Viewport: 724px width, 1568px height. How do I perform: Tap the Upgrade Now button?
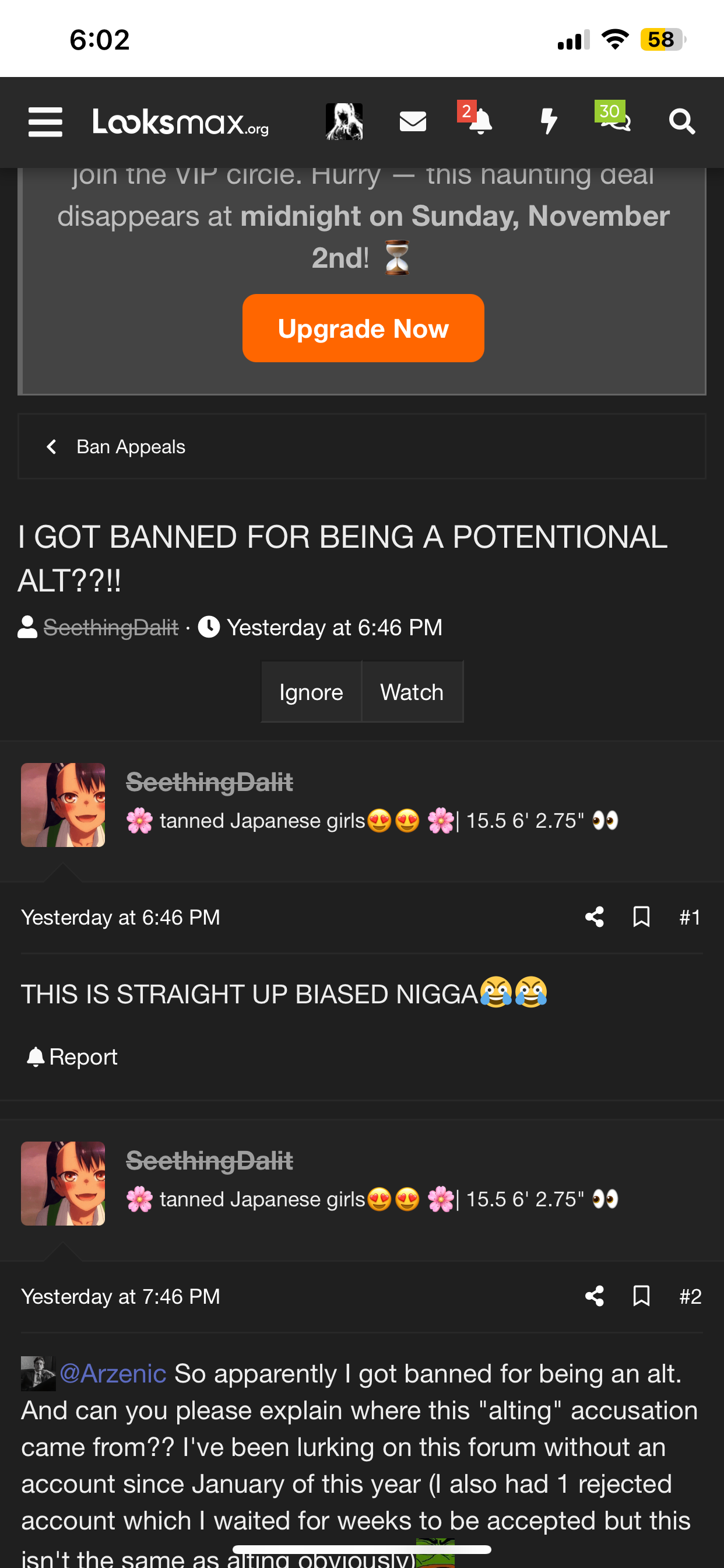(363, 328)
